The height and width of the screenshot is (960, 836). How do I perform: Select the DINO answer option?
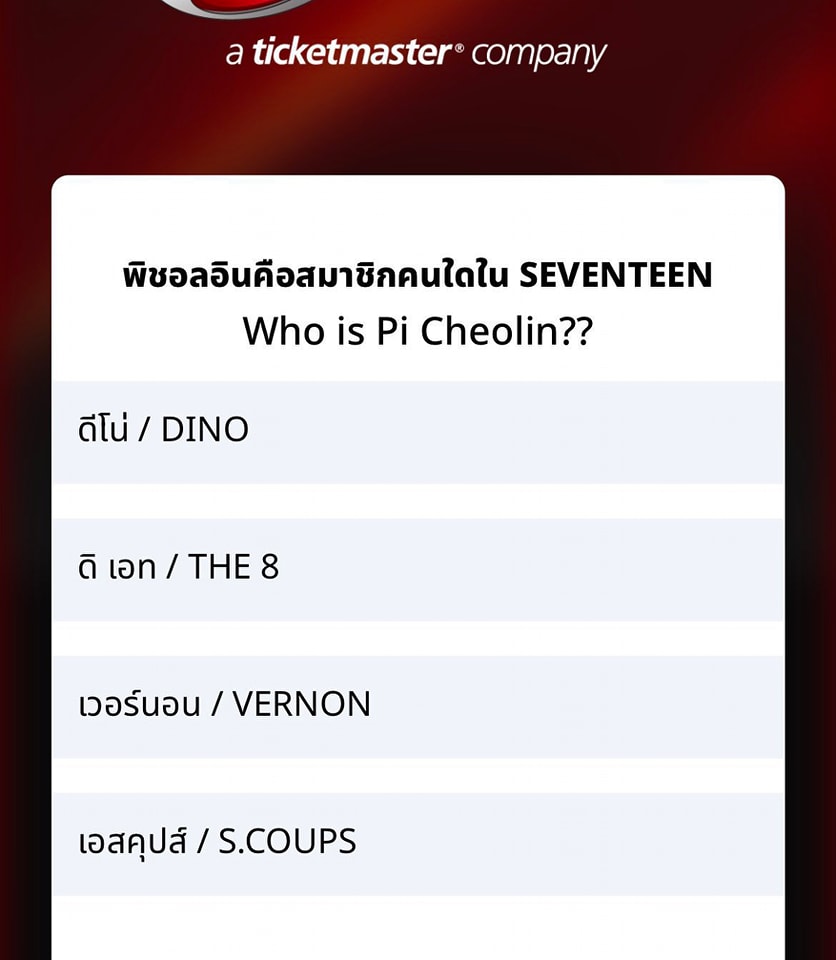point(417,431)
